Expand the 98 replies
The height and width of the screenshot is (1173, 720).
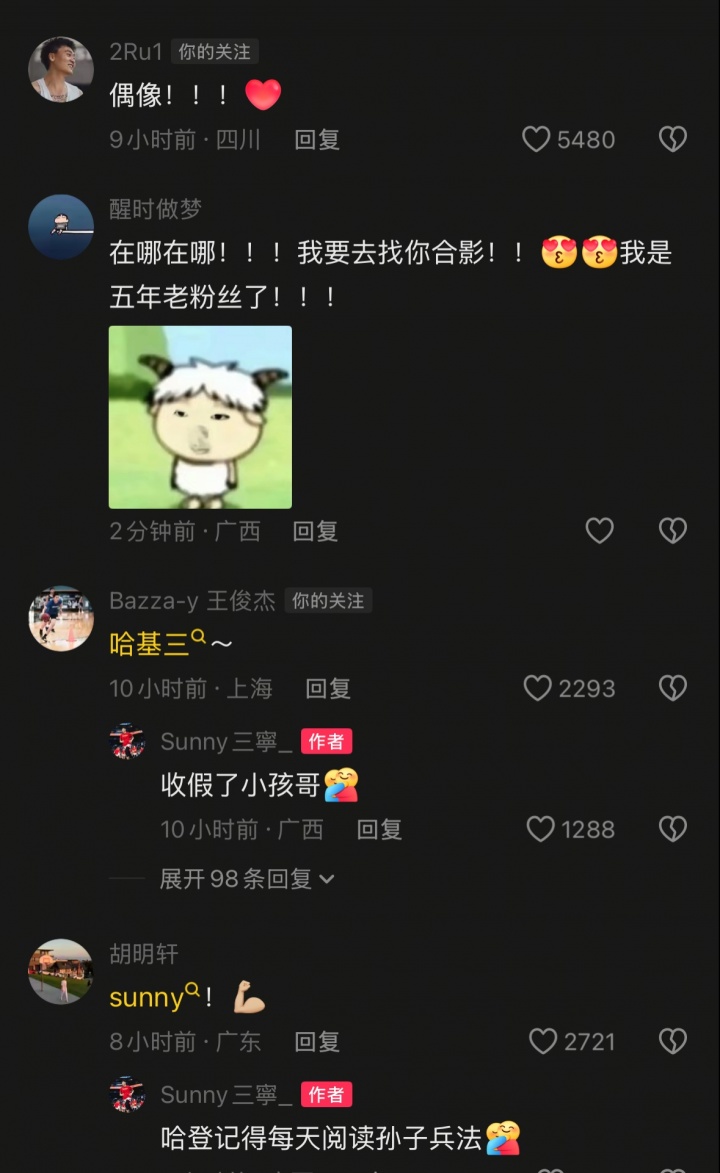point(246,879)
